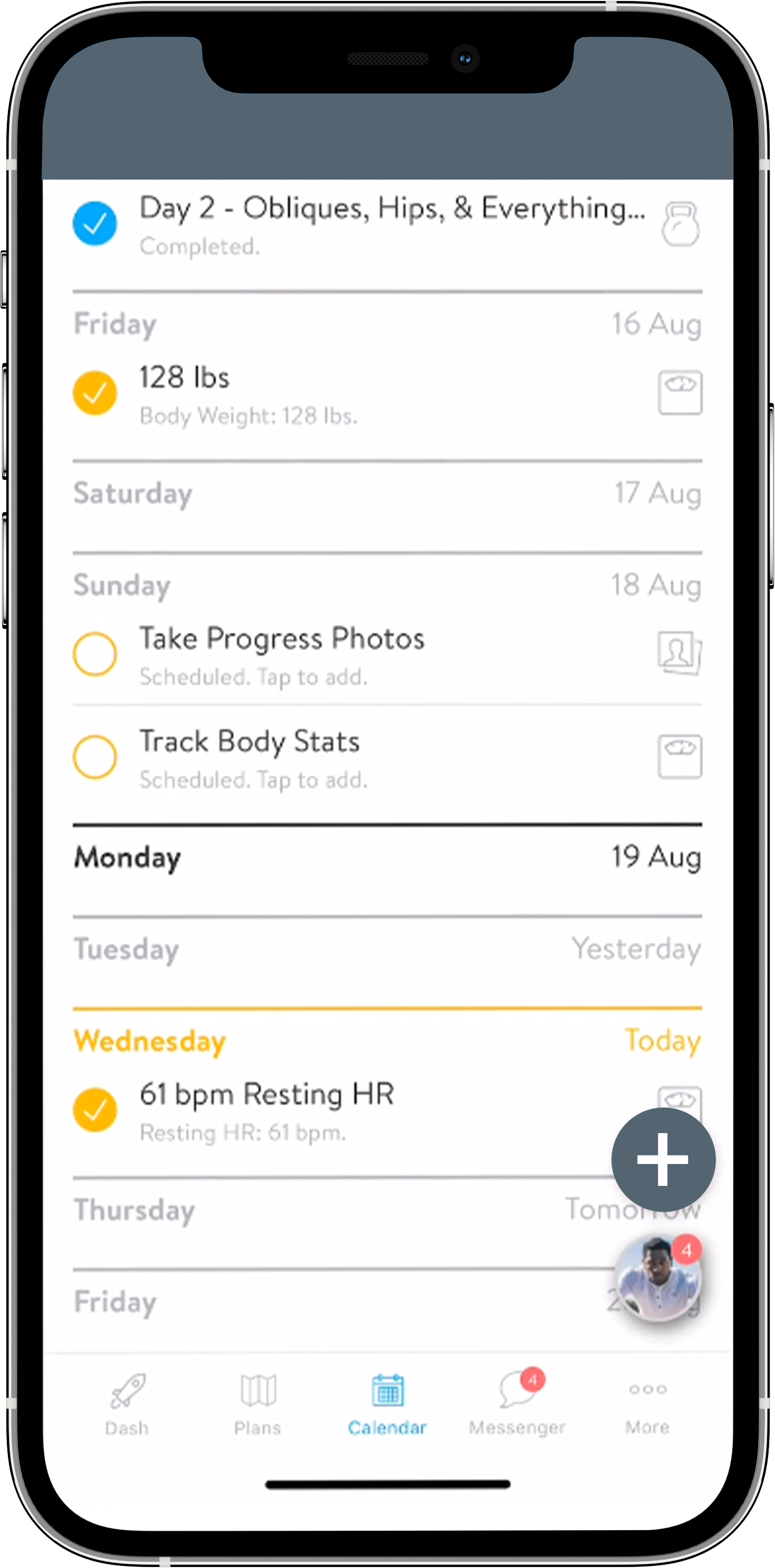The height and width of the screenshot is (1568, 775).
Task: Switch to the Dash tab
Action: click(127, 1404)
